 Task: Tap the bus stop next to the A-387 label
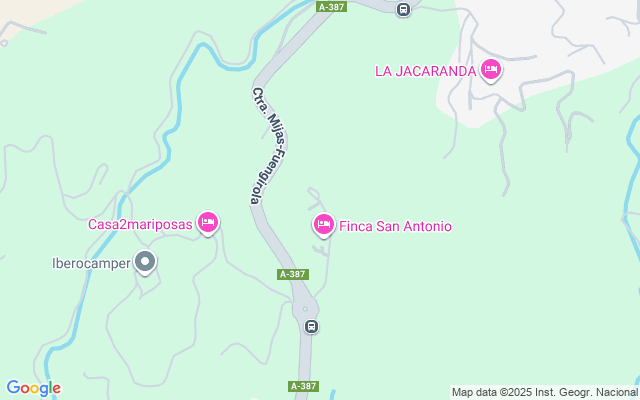[403, 9]
